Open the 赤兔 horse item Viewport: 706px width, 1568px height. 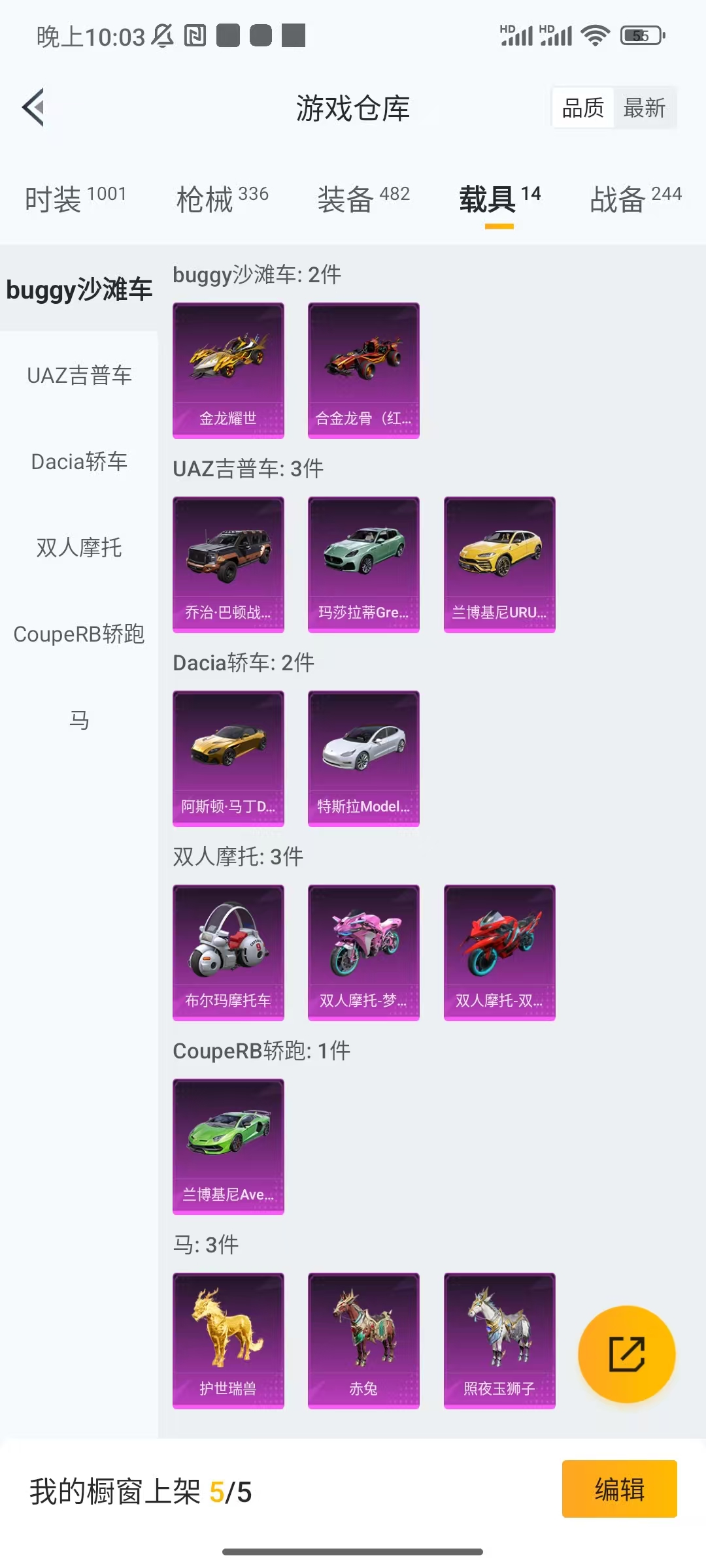tap(363, 1341)
